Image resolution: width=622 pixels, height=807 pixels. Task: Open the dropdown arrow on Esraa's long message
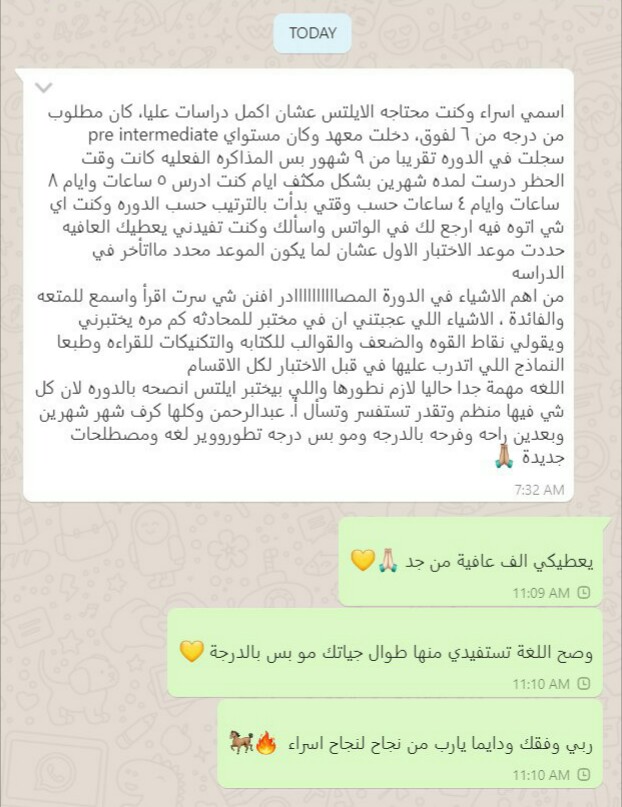43,86
